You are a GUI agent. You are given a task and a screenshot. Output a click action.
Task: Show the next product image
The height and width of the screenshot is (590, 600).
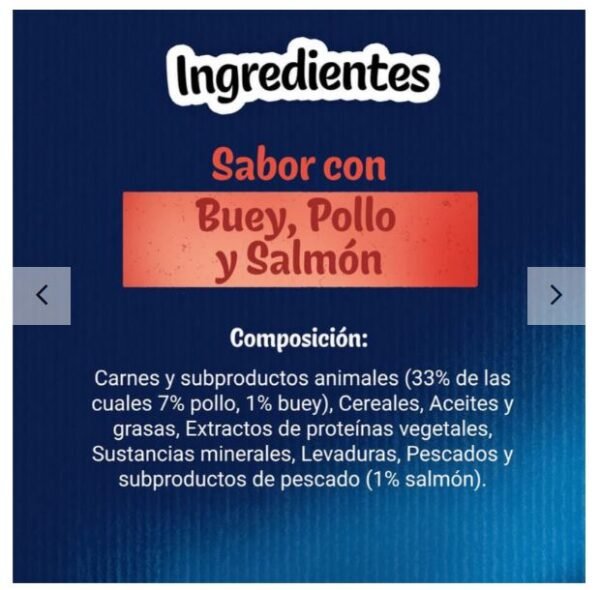556,295
